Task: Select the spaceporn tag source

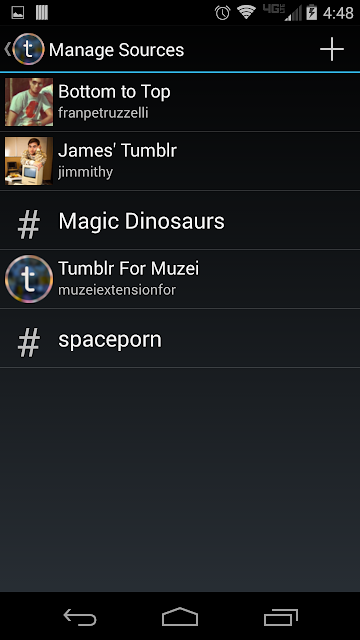Action: pos(180,338)
